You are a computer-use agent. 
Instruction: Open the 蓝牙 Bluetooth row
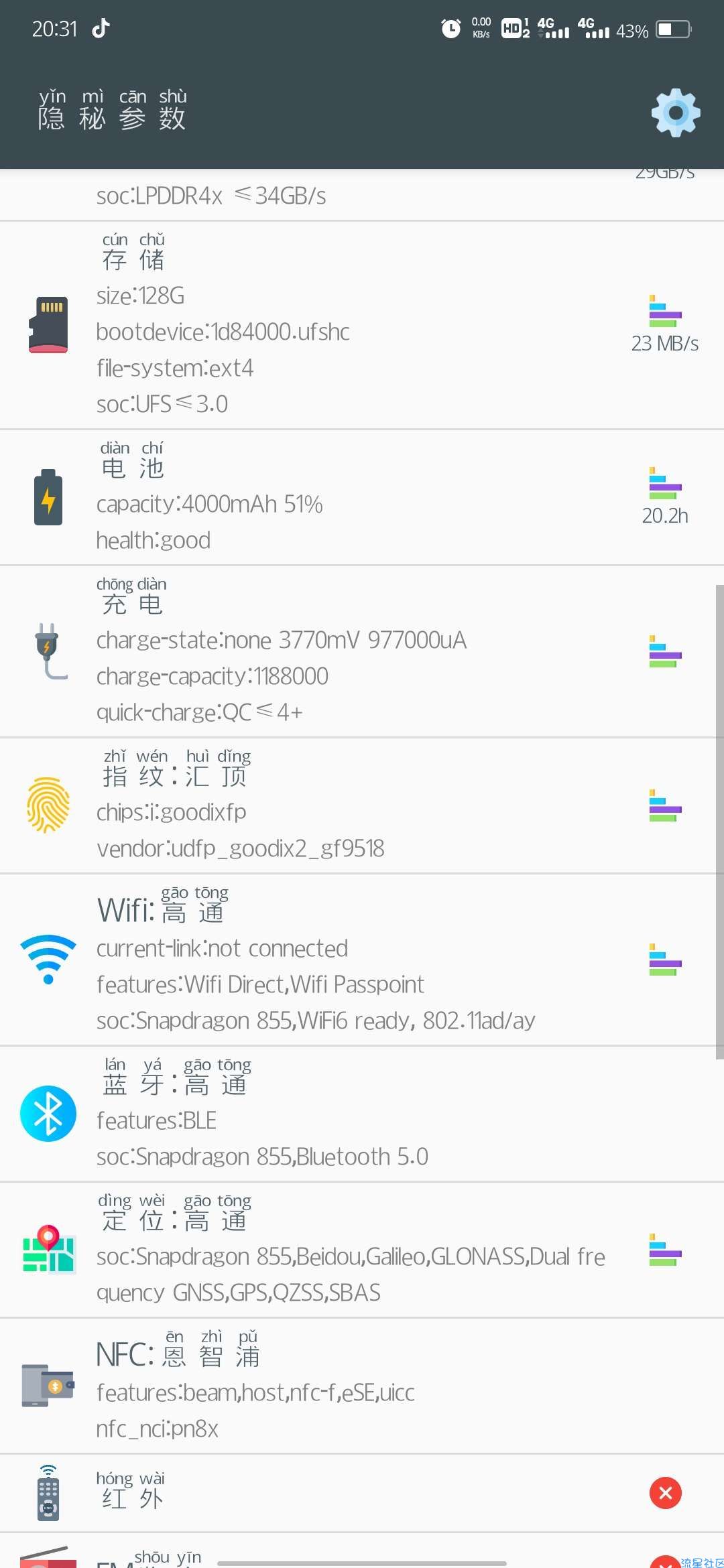point(362,1114)
